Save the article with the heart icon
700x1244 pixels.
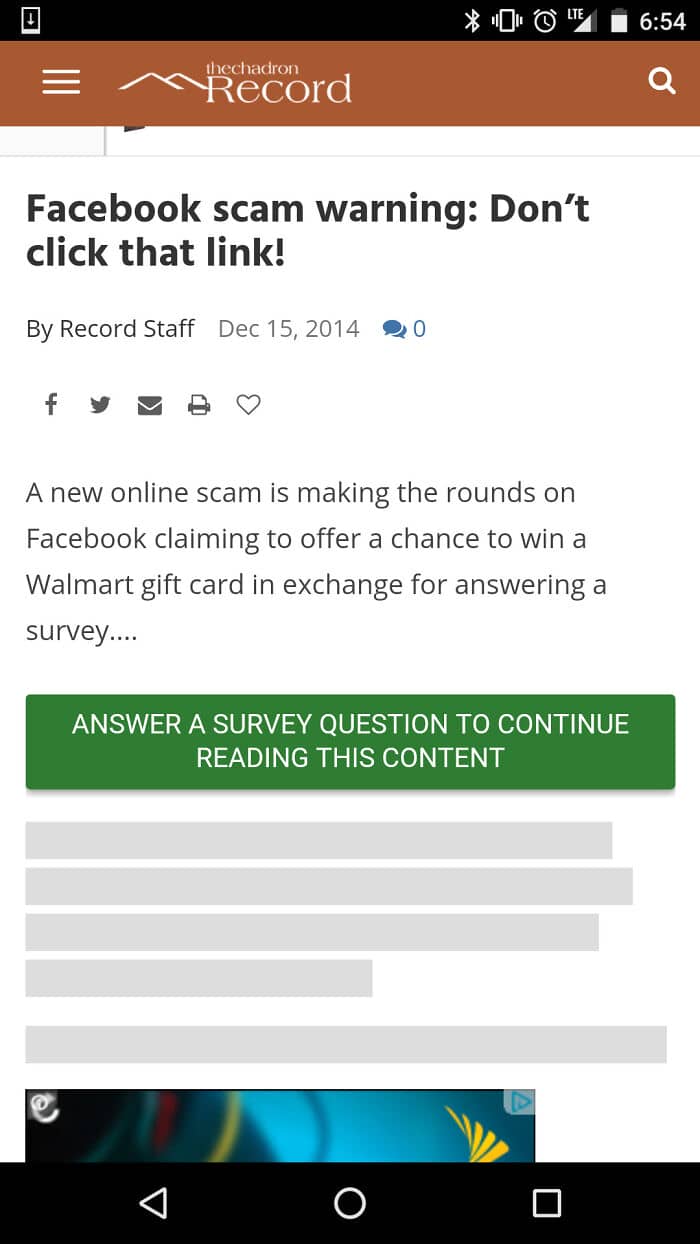pyautogui.click(x=248, y=405)
